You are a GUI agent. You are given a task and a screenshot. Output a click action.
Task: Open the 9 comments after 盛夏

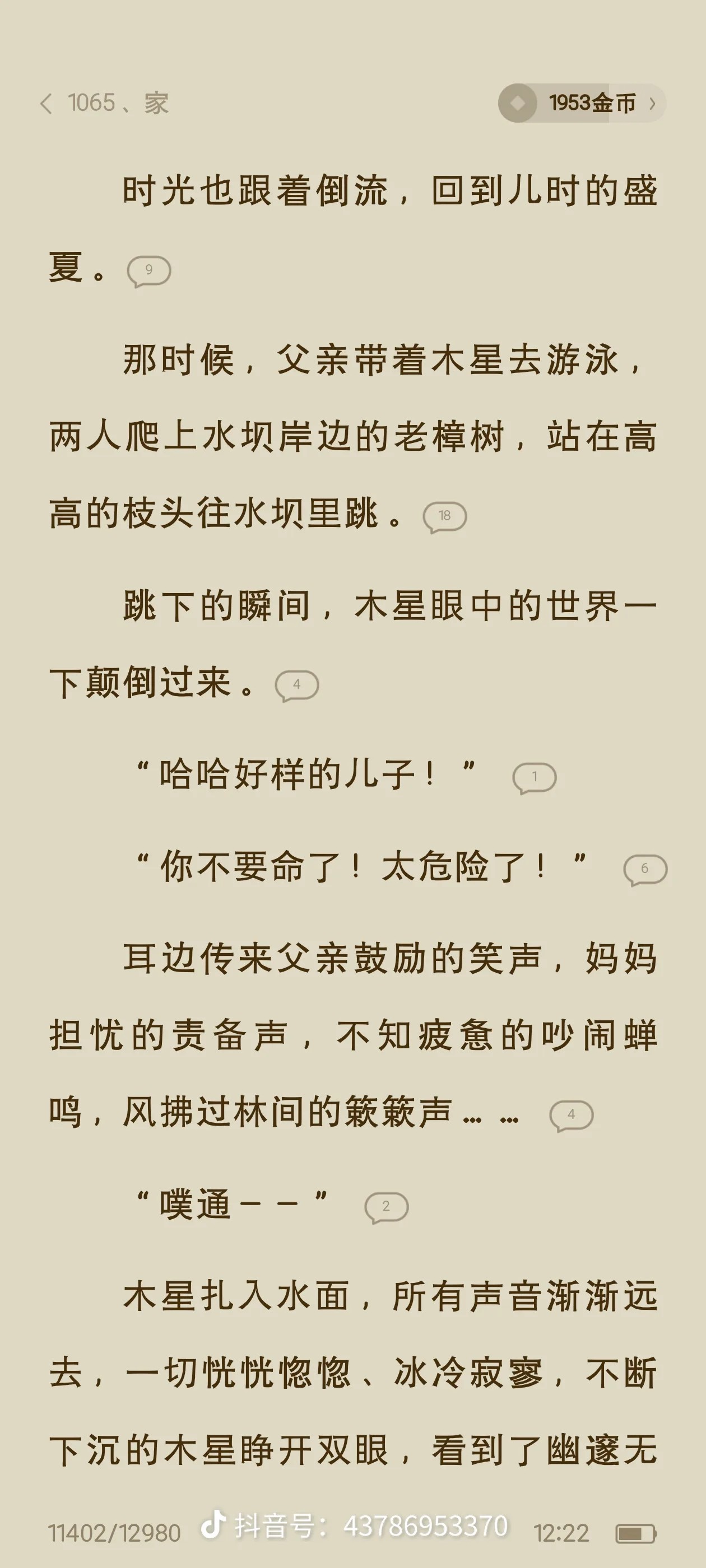coord(148,271)
